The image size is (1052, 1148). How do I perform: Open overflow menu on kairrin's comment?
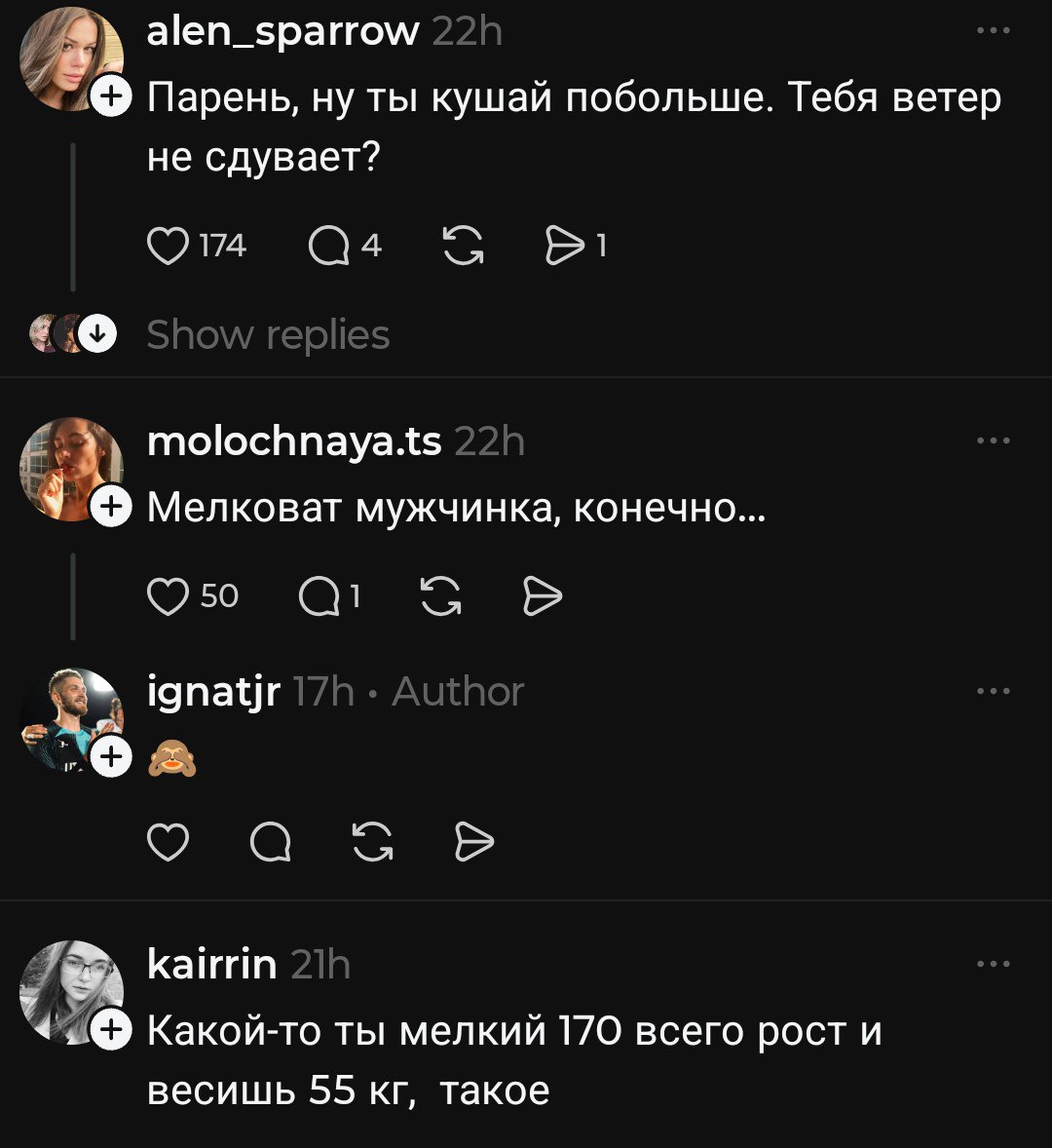click(x=993, y=965)
